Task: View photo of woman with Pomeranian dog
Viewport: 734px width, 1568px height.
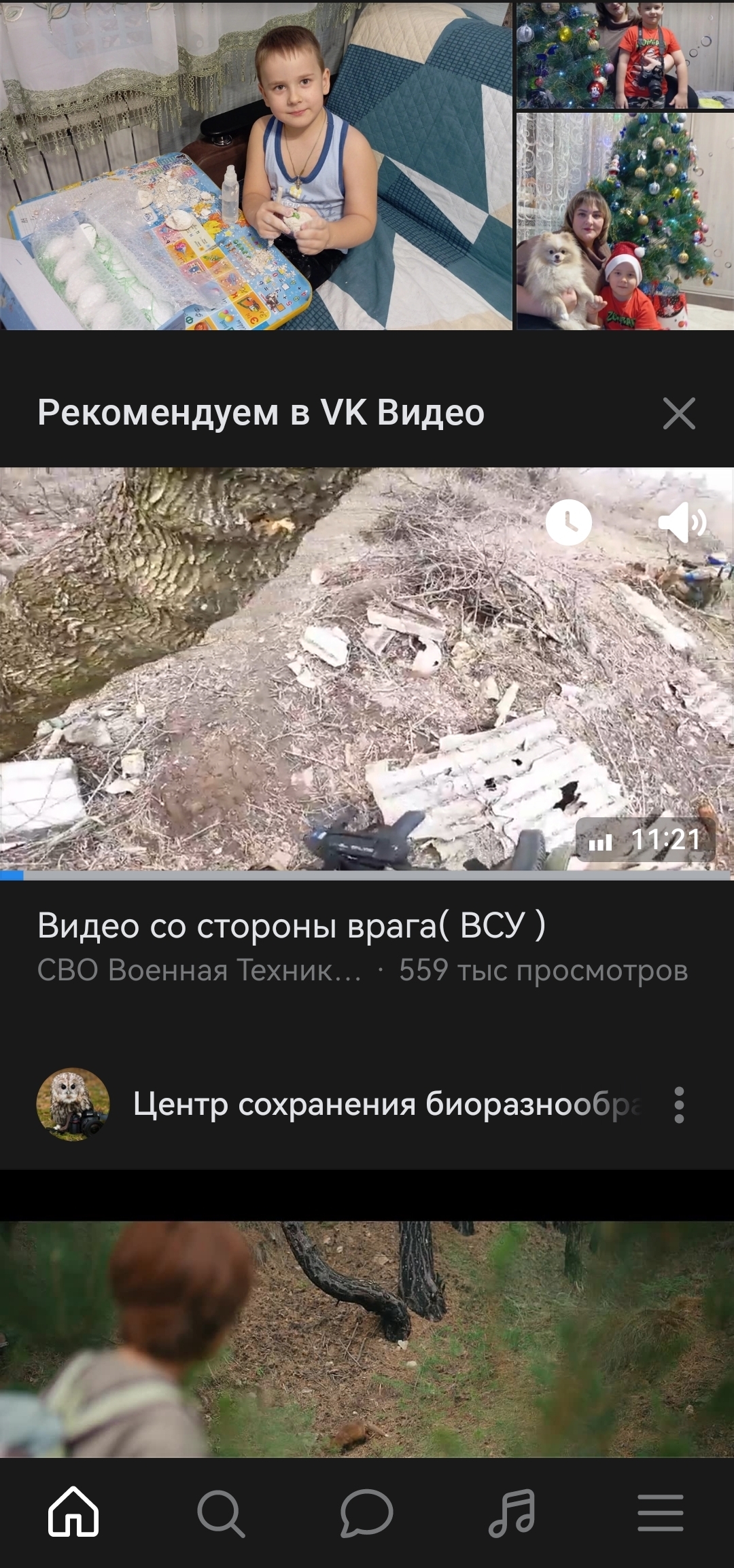Action: (x=625, y=221)
